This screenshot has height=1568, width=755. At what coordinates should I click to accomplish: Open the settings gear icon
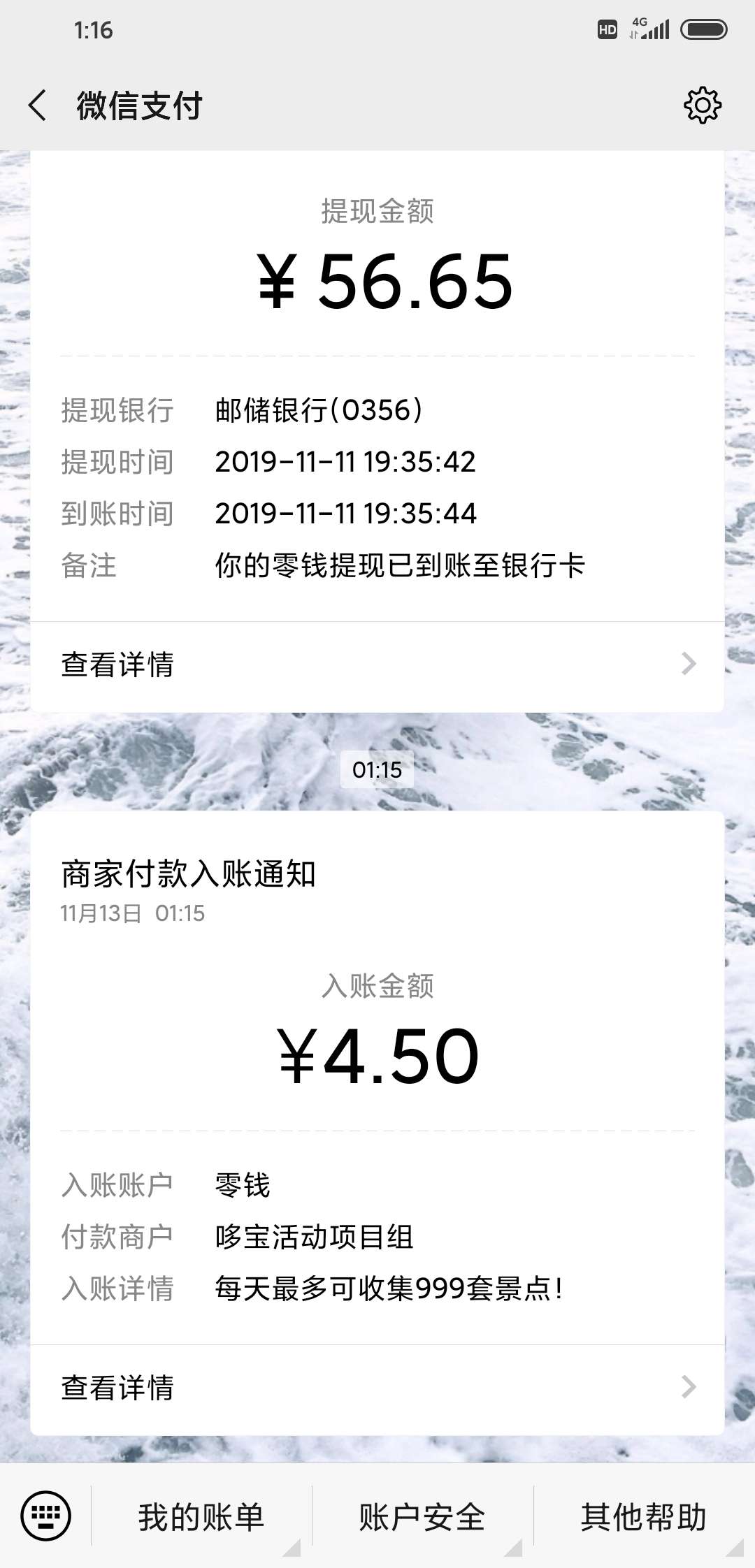[702, 106]
